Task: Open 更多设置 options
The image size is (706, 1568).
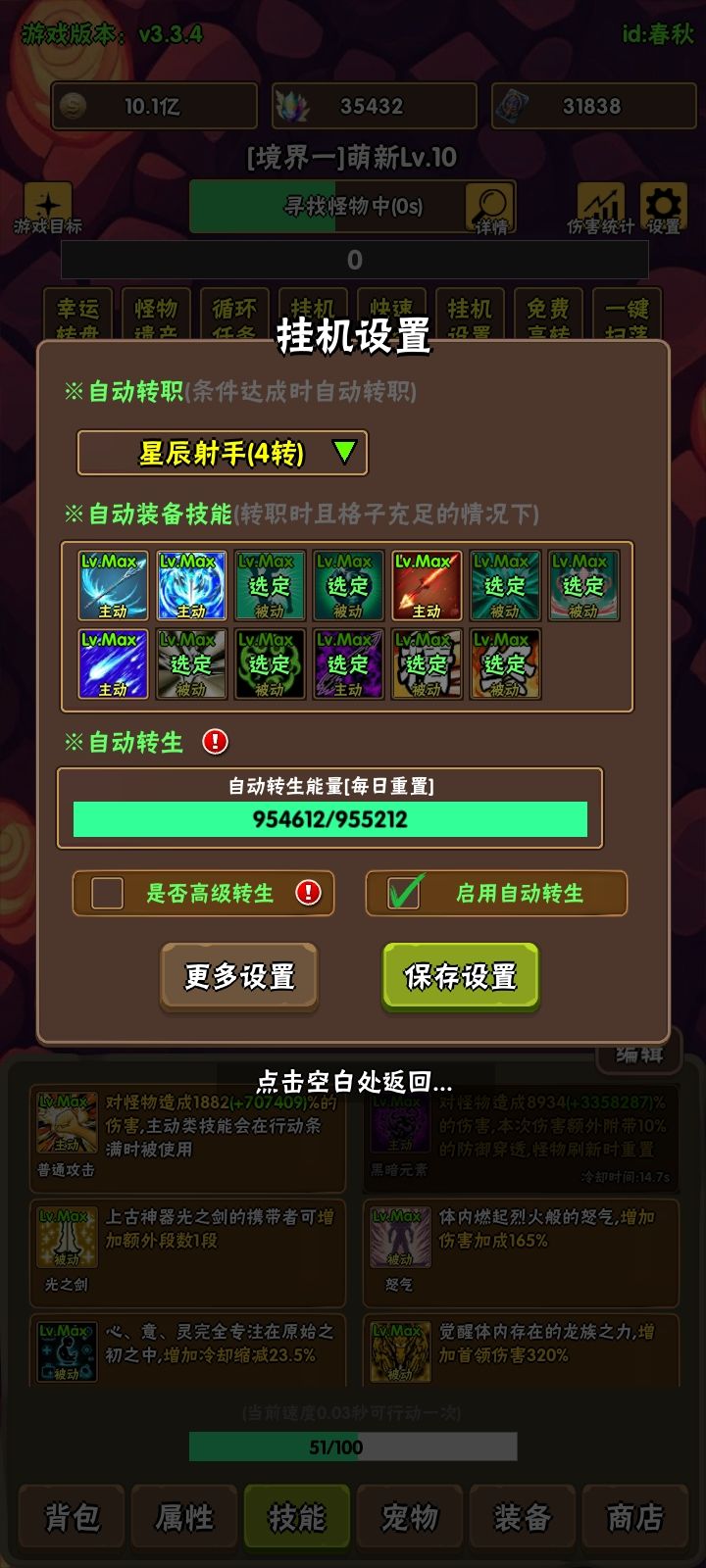Action: (237, 975)
